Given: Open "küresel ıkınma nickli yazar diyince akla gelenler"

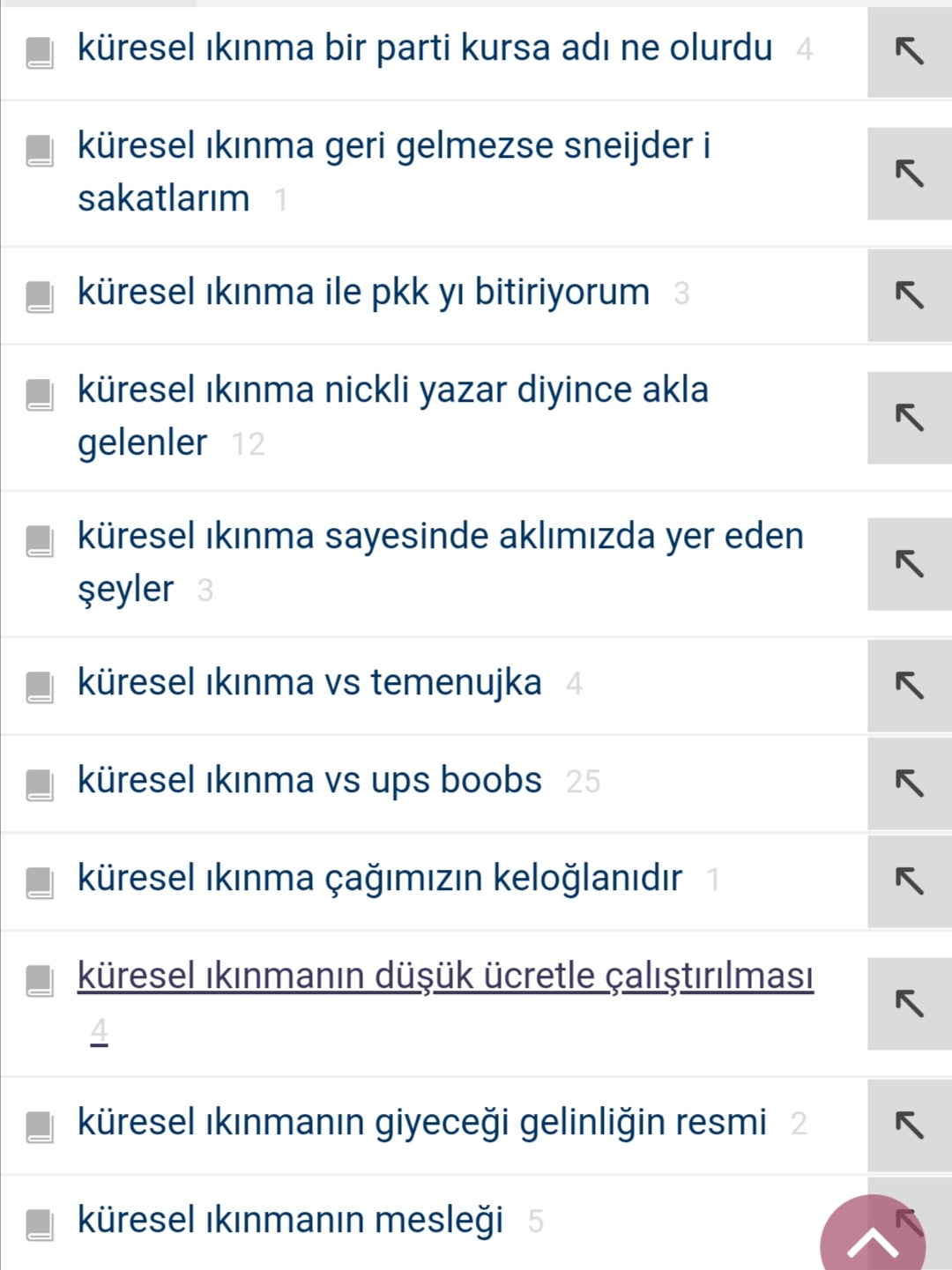Looking at the screenshot, I should (392, 416).
